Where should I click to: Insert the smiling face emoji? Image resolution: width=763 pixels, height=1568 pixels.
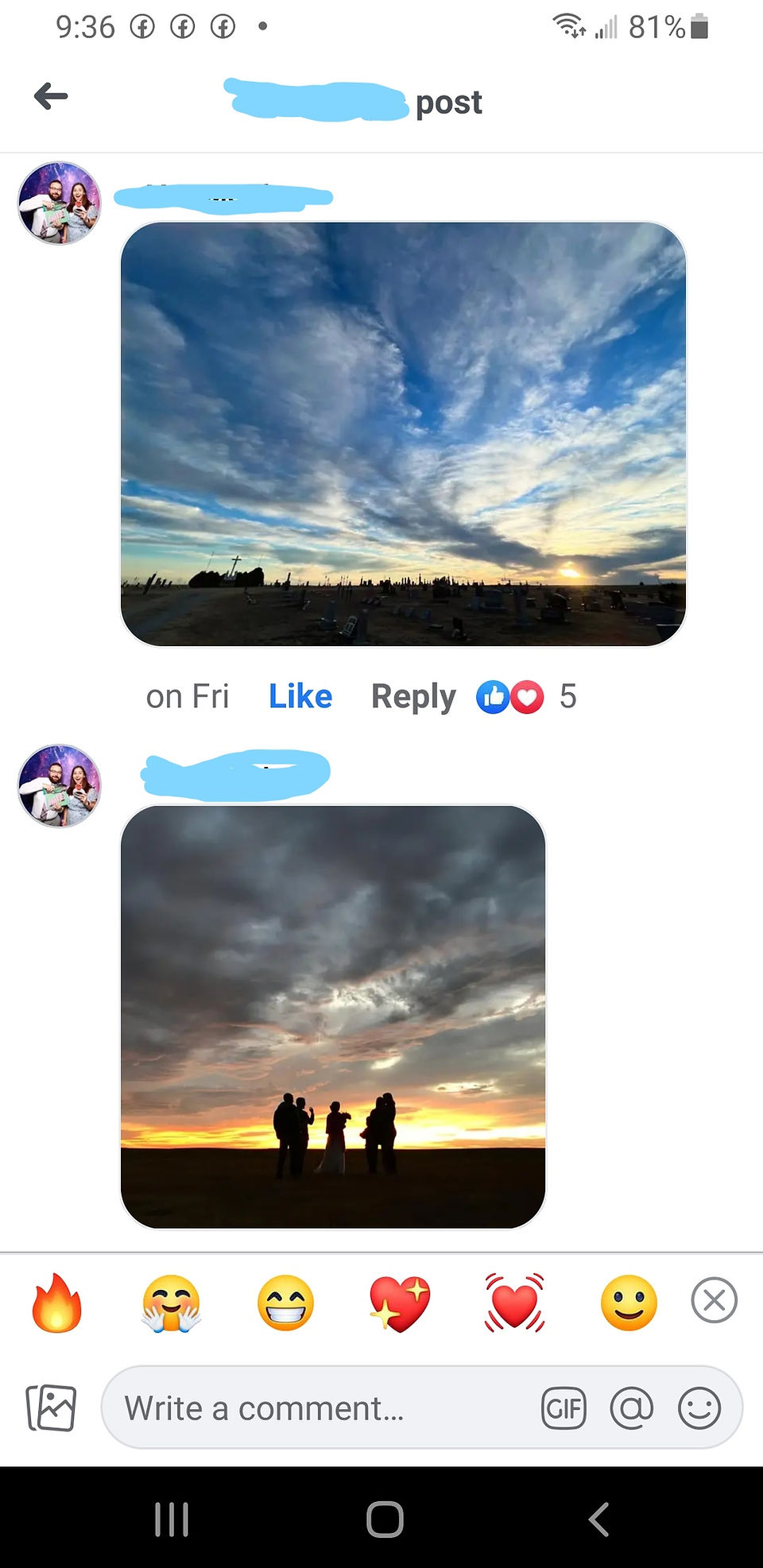(629, 1303)
